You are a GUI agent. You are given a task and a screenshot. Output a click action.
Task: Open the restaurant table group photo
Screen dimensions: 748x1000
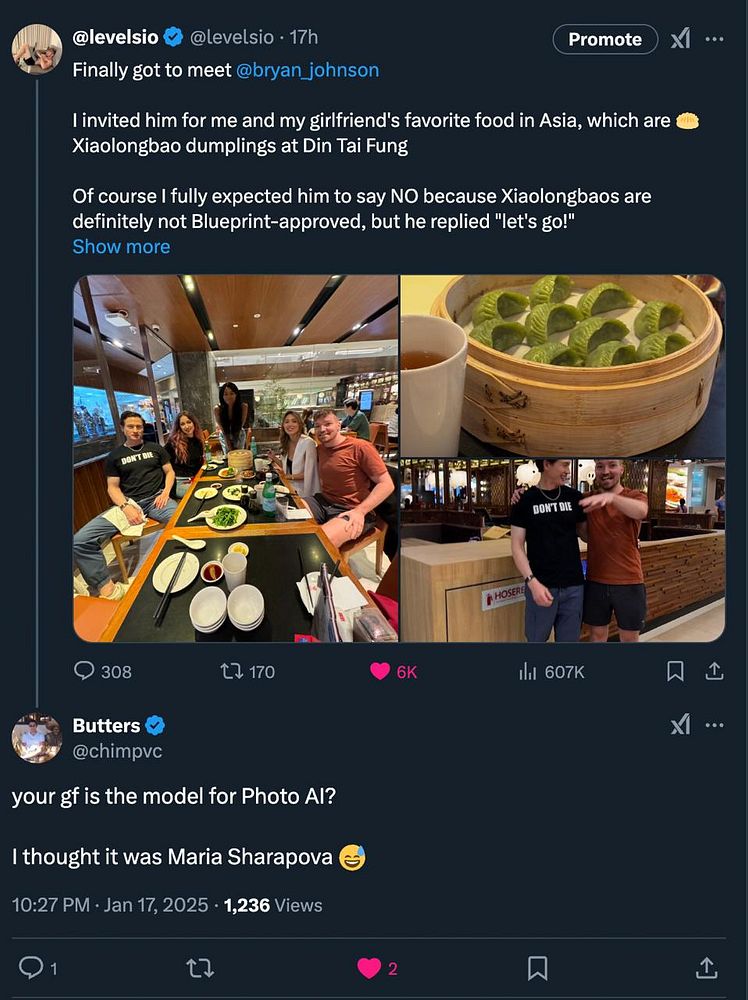pos(235,458)
